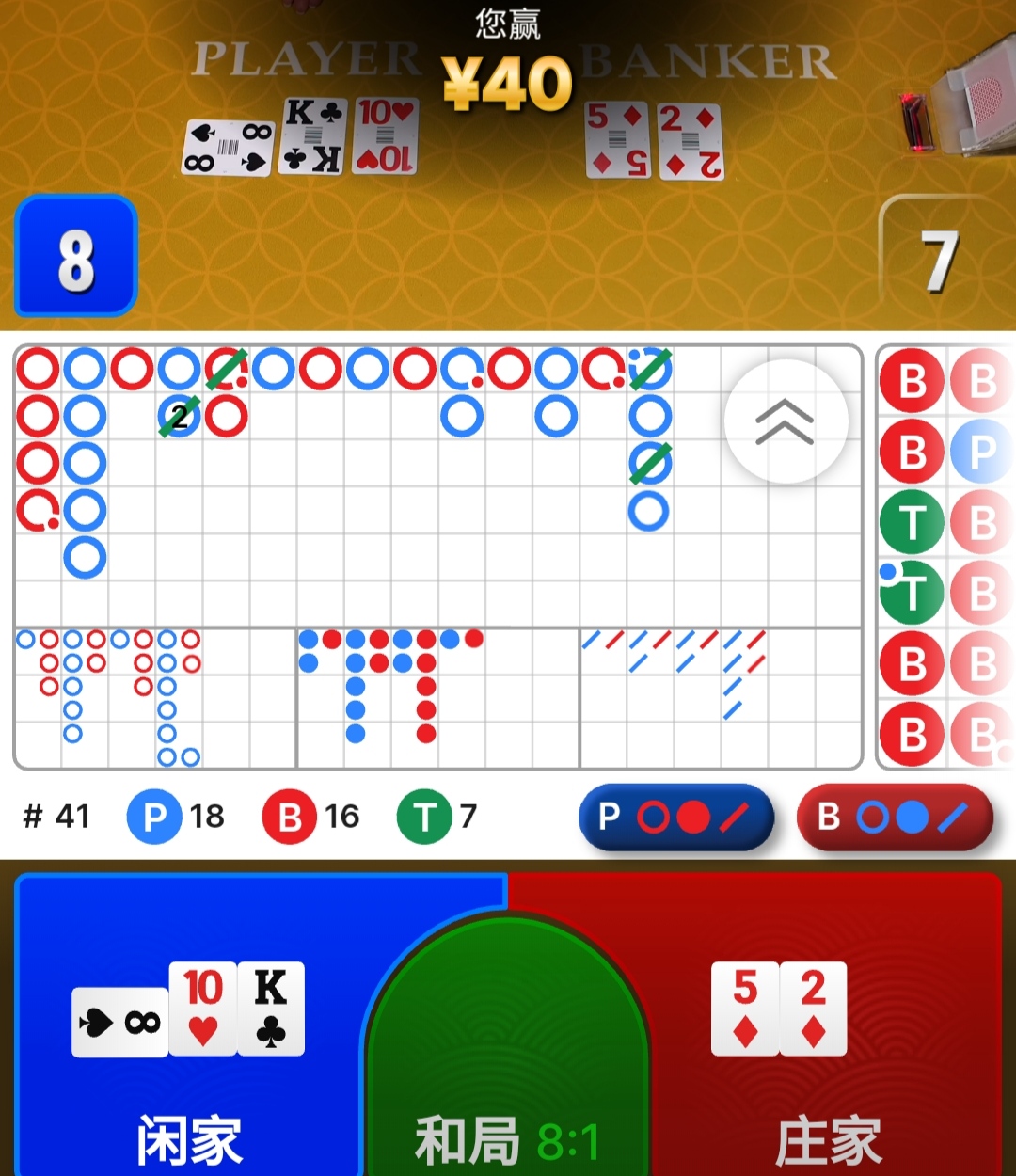Tap the Player prediction button

[676, 818]
